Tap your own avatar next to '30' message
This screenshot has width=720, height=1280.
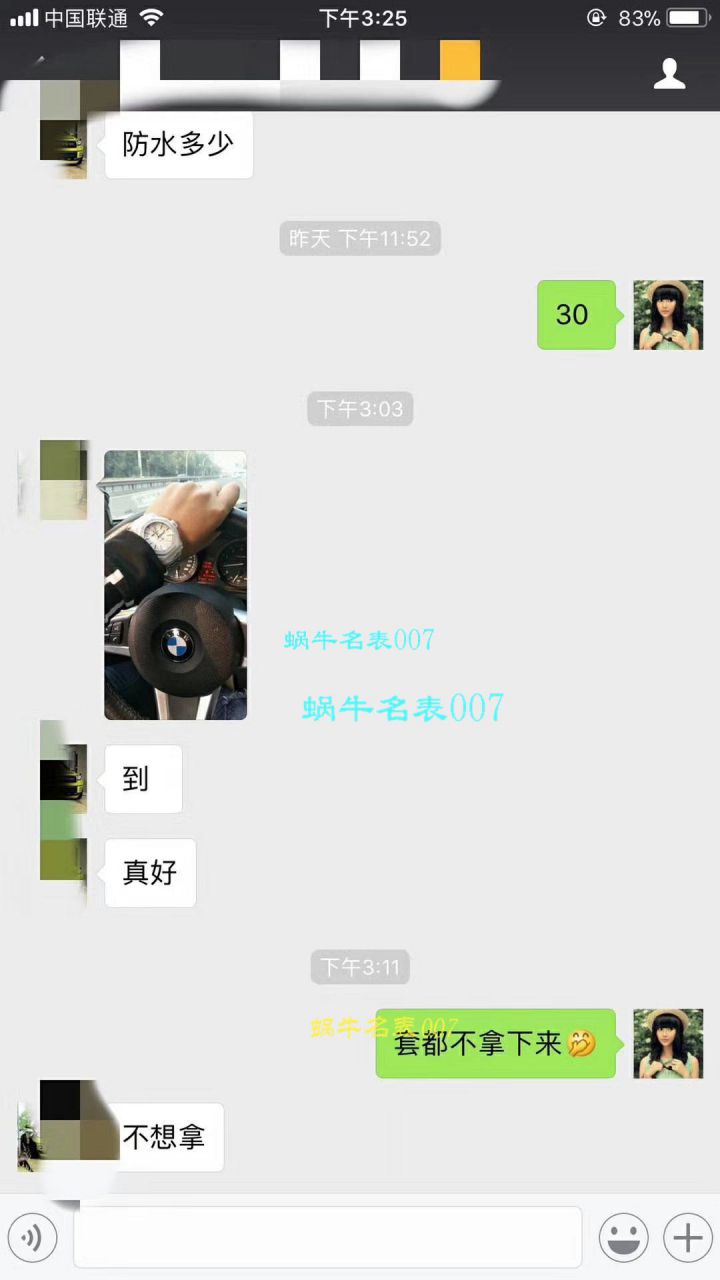coord(668,315)
